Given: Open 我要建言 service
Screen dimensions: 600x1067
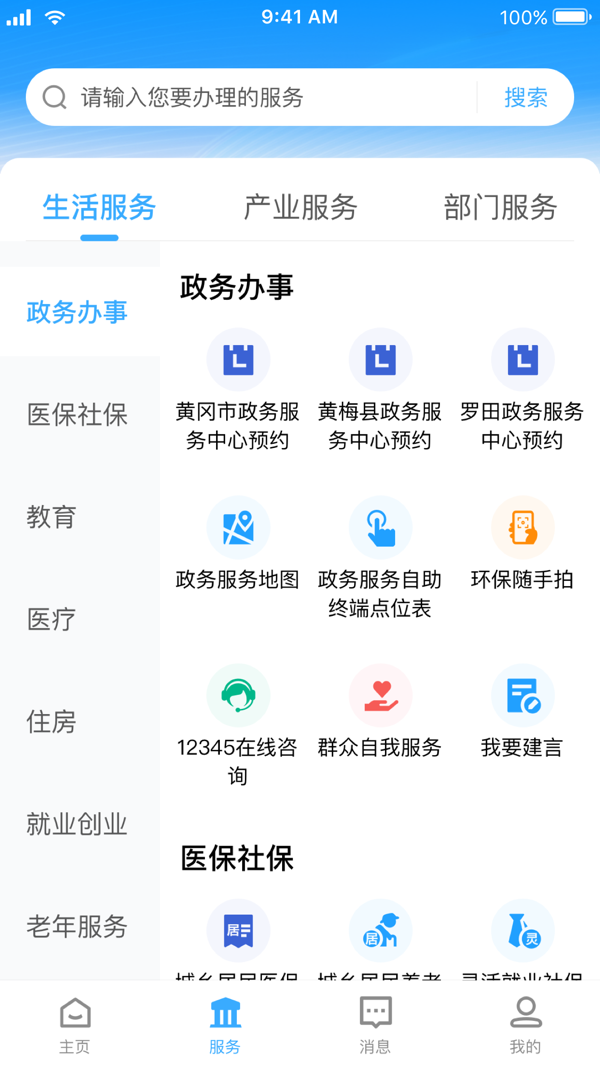Looking at the screenshot, I should tap(522, 712).
